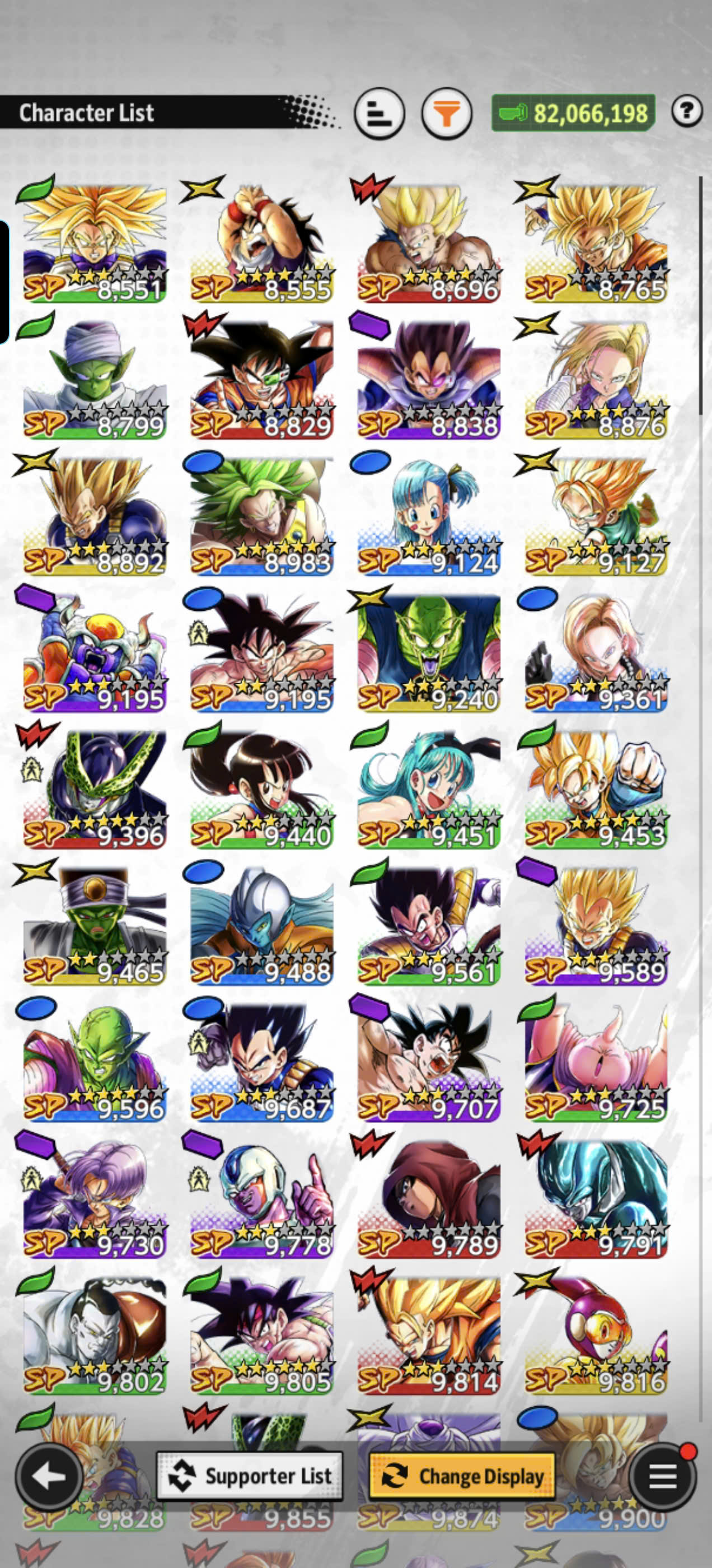712x1568 pixels.
Task: Open the Supporter List
Action: 250,1476
